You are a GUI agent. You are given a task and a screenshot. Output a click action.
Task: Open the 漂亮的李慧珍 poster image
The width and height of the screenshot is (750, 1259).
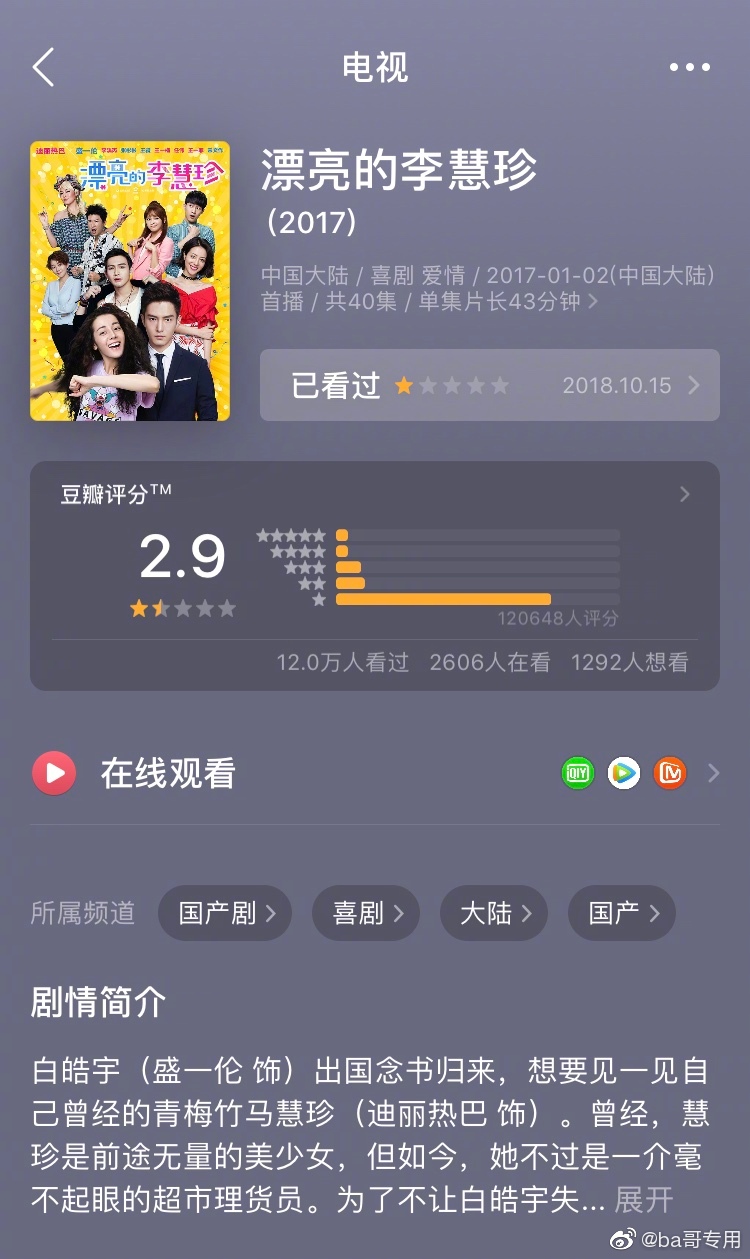(x=130, y=281)
